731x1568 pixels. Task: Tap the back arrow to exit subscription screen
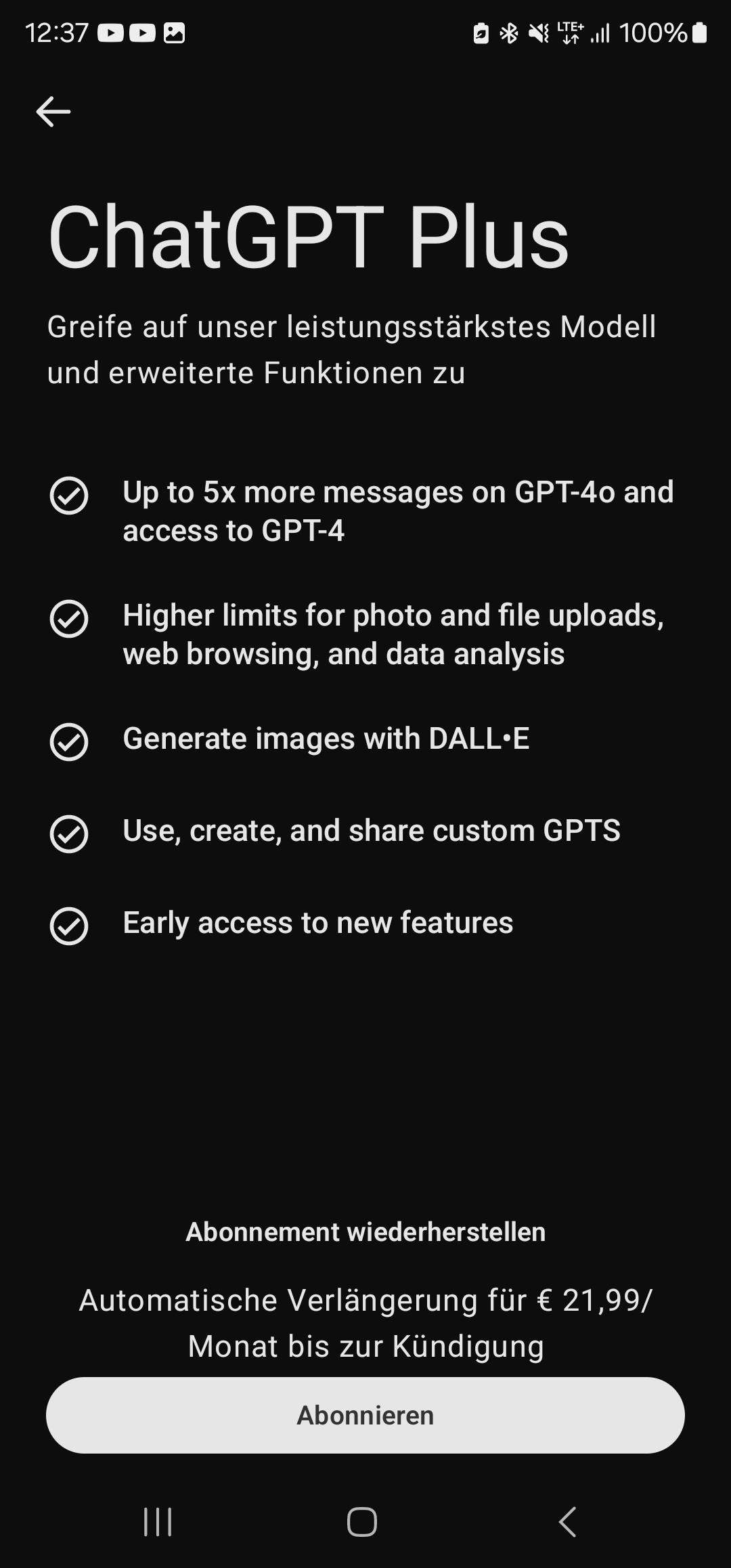pos(54,110)
